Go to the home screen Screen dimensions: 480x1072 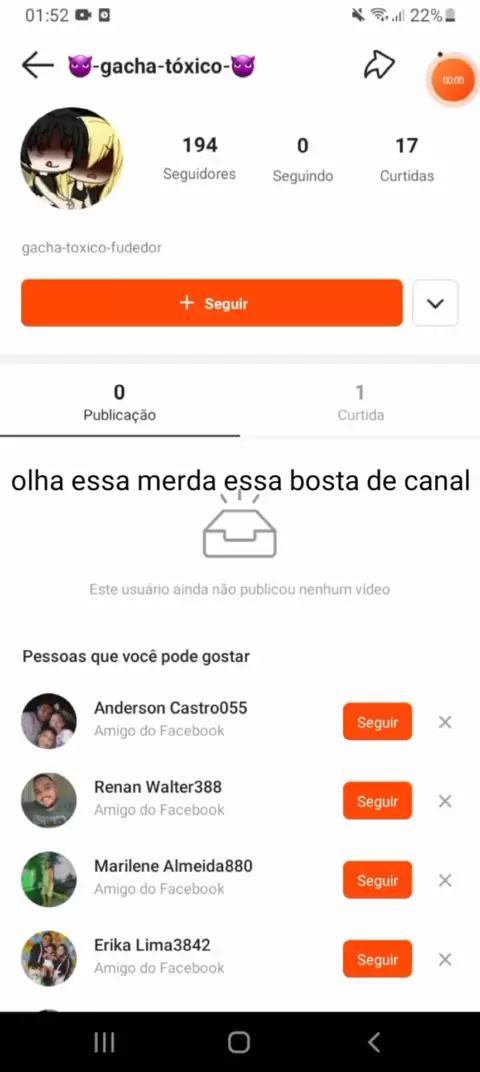coord(239,1042)
